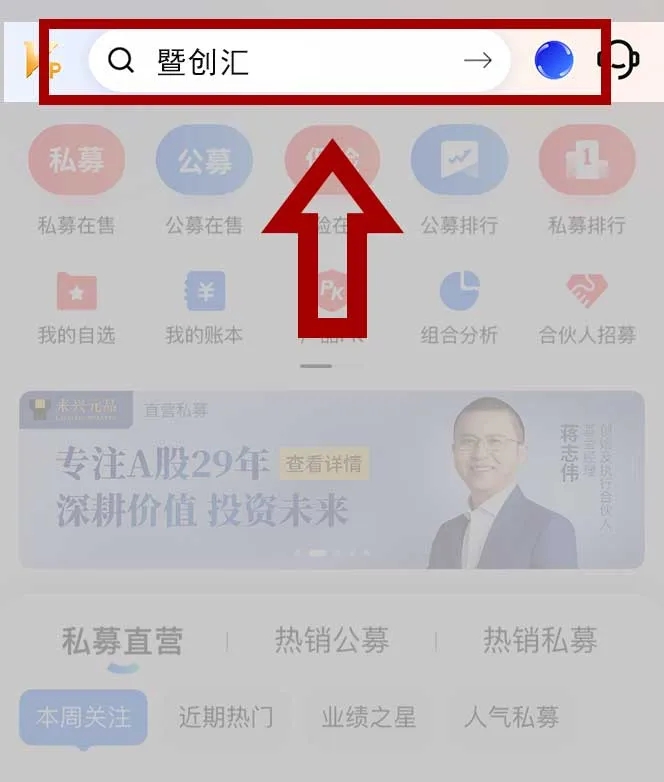The image size is (664, 782).
Task: View the 公募排行 ranking
Action: pyautogui.click(x=459, y=160)
